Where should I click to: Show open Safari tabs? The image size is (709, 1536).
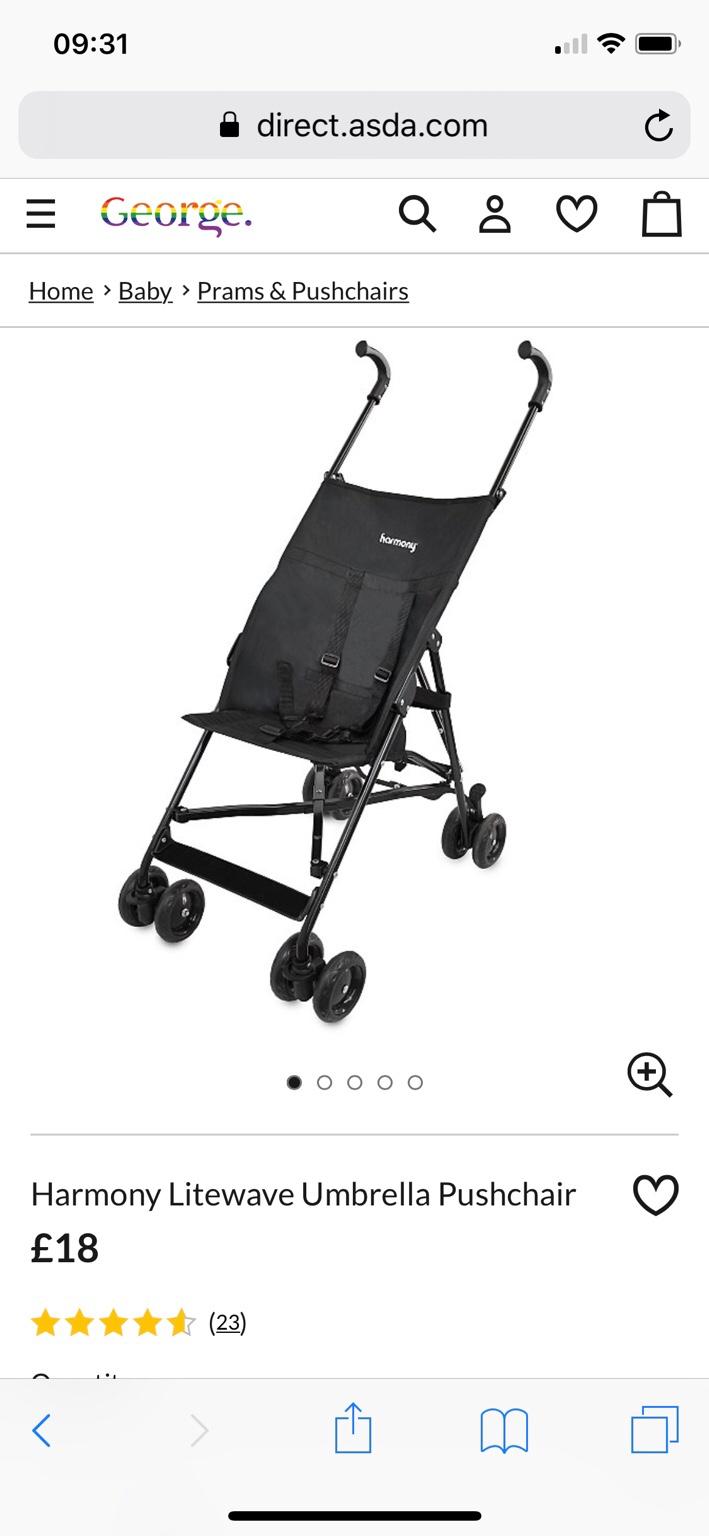coord(655,1429)
